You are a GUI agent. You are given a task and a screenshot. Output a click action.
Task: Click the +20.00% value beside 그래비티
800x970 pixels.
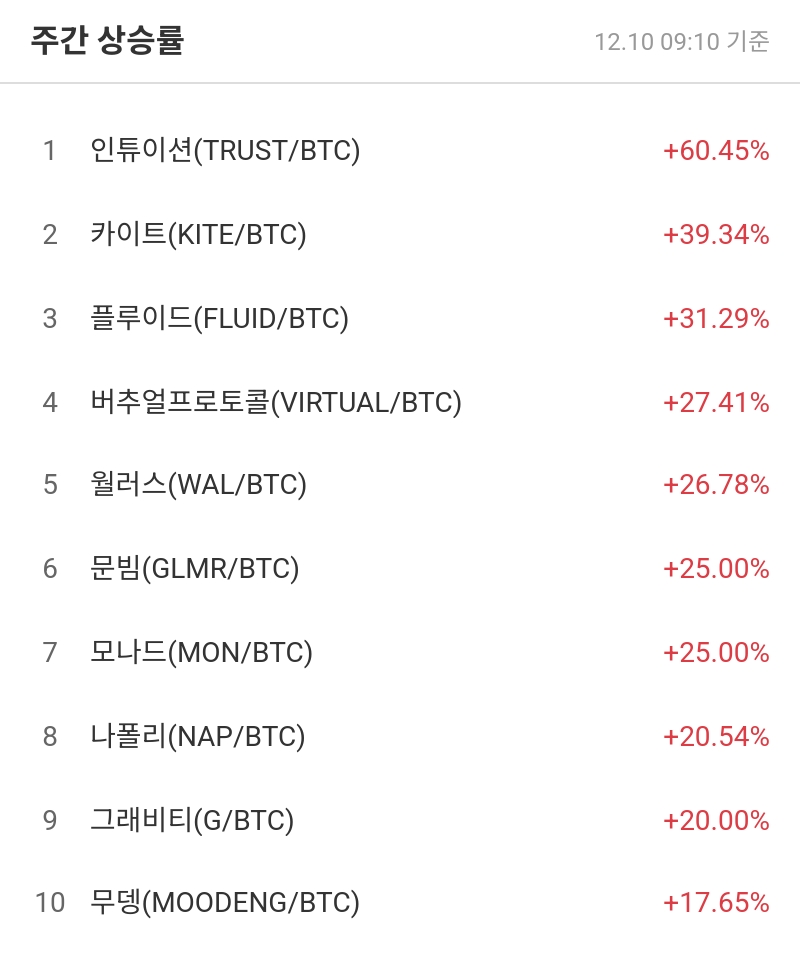coord(716,820)
